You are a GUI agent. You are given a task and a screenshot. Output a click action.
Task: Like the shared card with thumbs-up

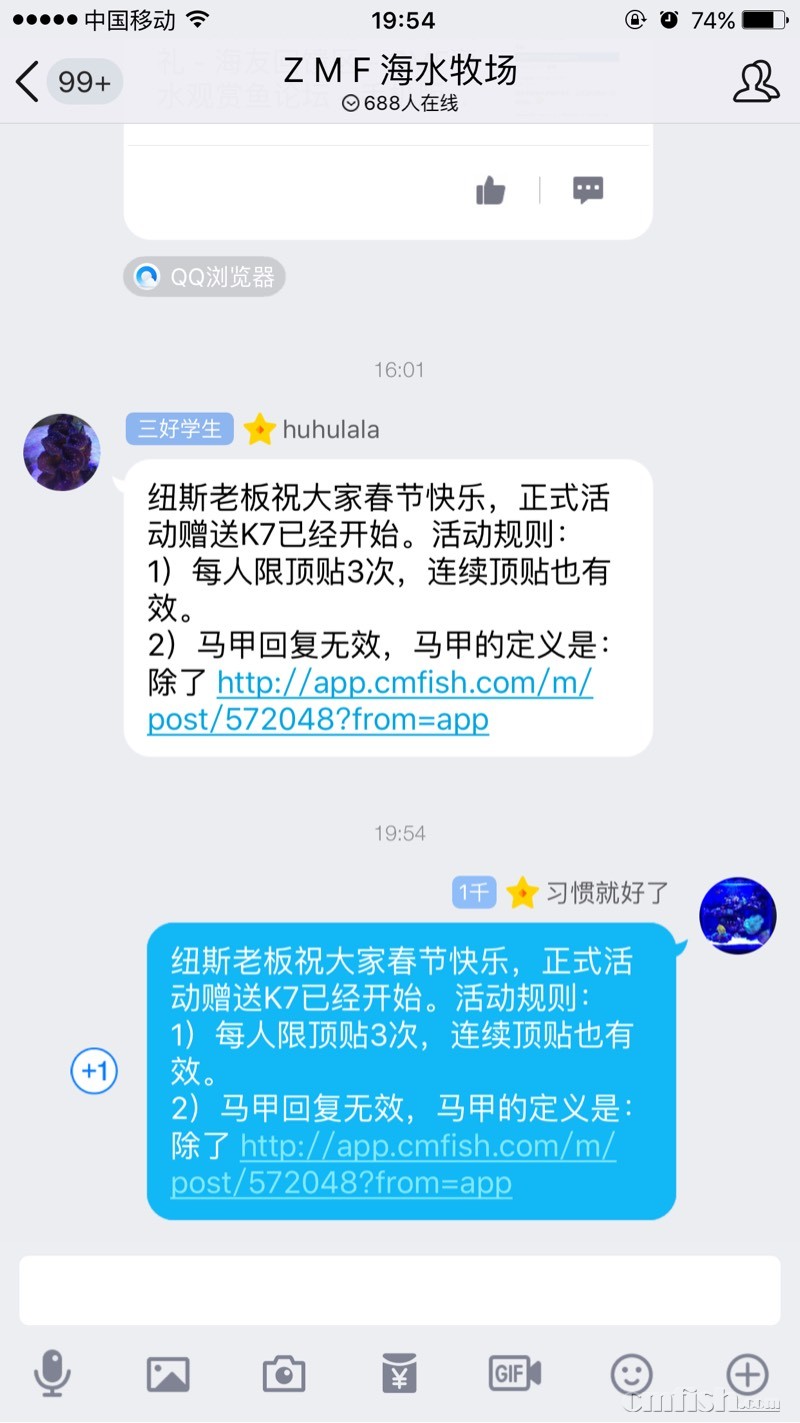click(x=490, y=190)
